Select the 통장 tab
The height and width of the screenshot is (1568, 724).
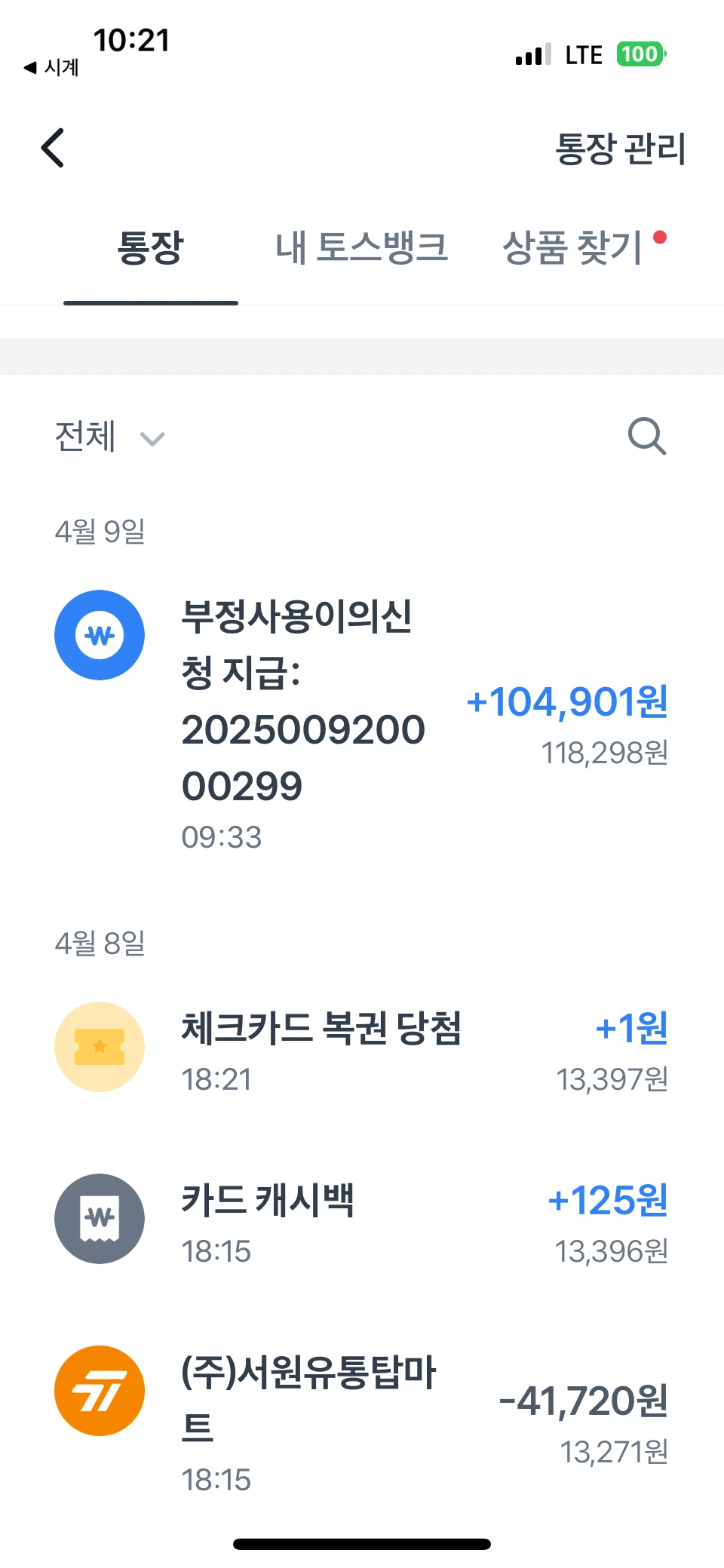[151, 248]
